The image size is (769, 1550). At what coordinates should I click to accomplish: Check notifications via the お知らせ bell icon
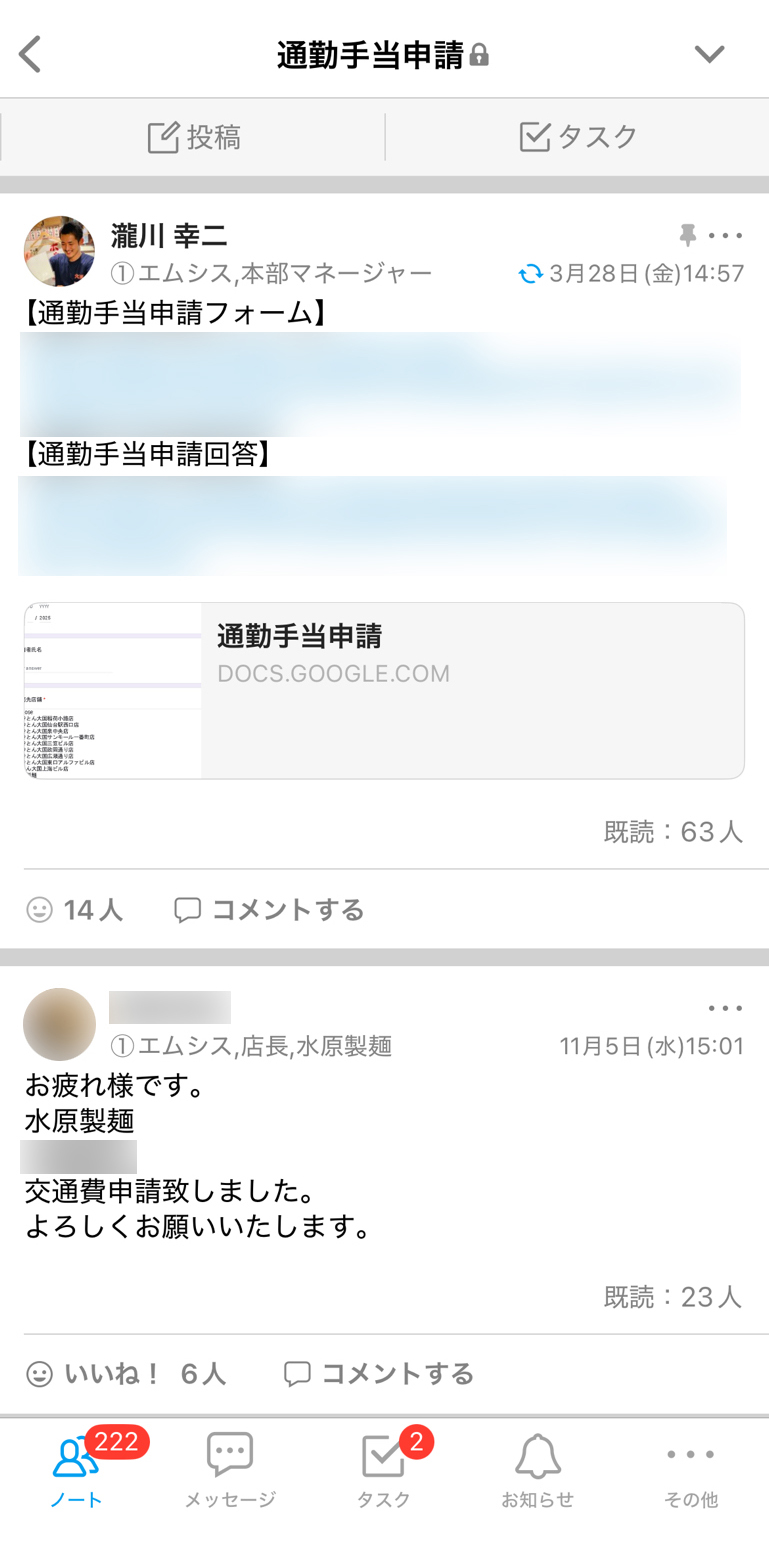point(536,1468)
